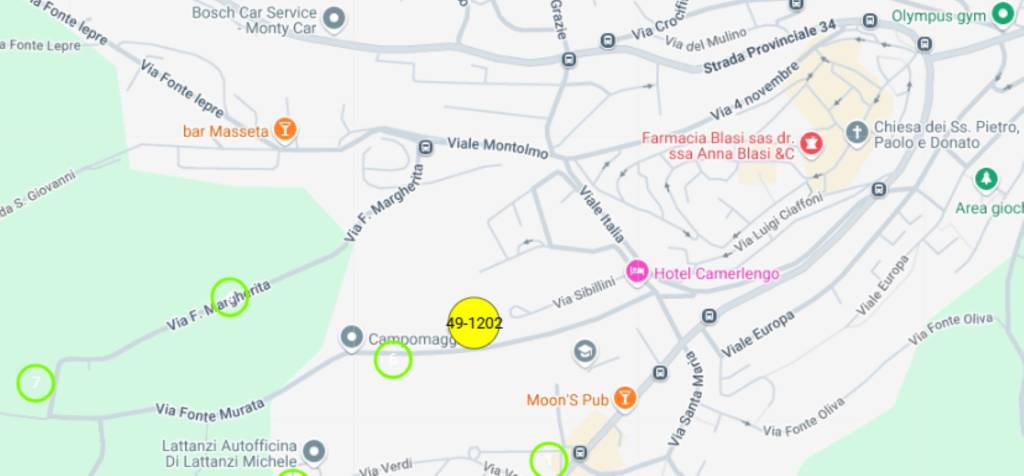
Task: Open Chiesa dei Ss. Pietro church pin
Action: tap(856, 131)
